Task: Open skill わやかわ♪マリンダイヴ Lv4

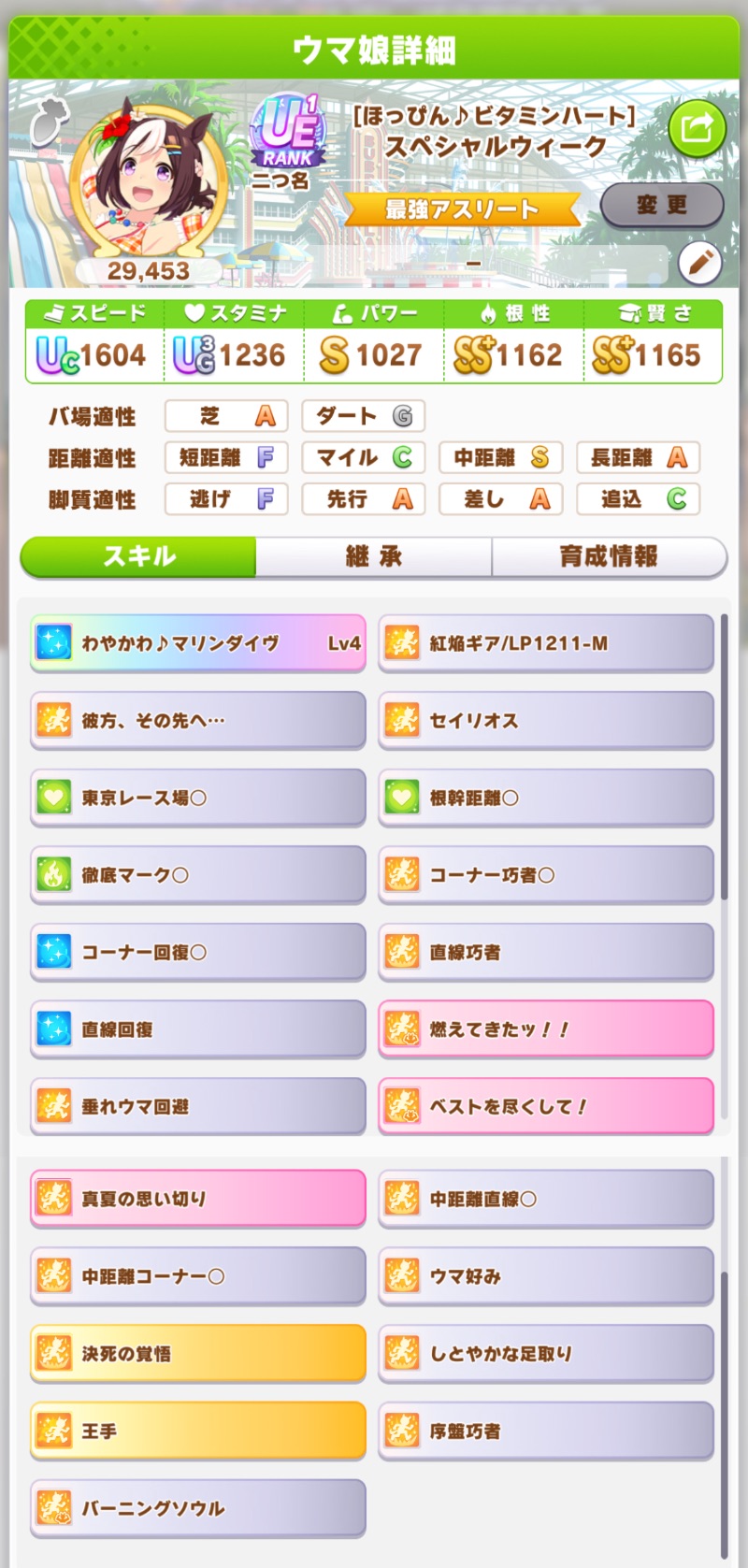Action: point(198,643)
